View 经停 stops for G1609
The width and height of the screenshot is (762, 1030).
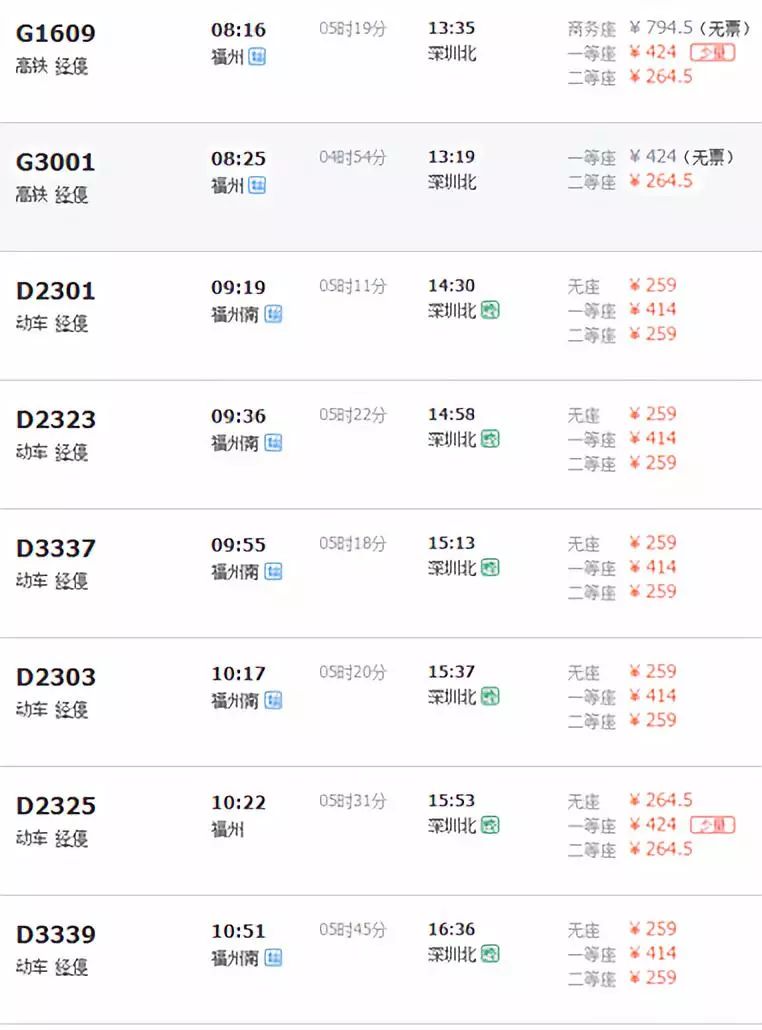72,67
